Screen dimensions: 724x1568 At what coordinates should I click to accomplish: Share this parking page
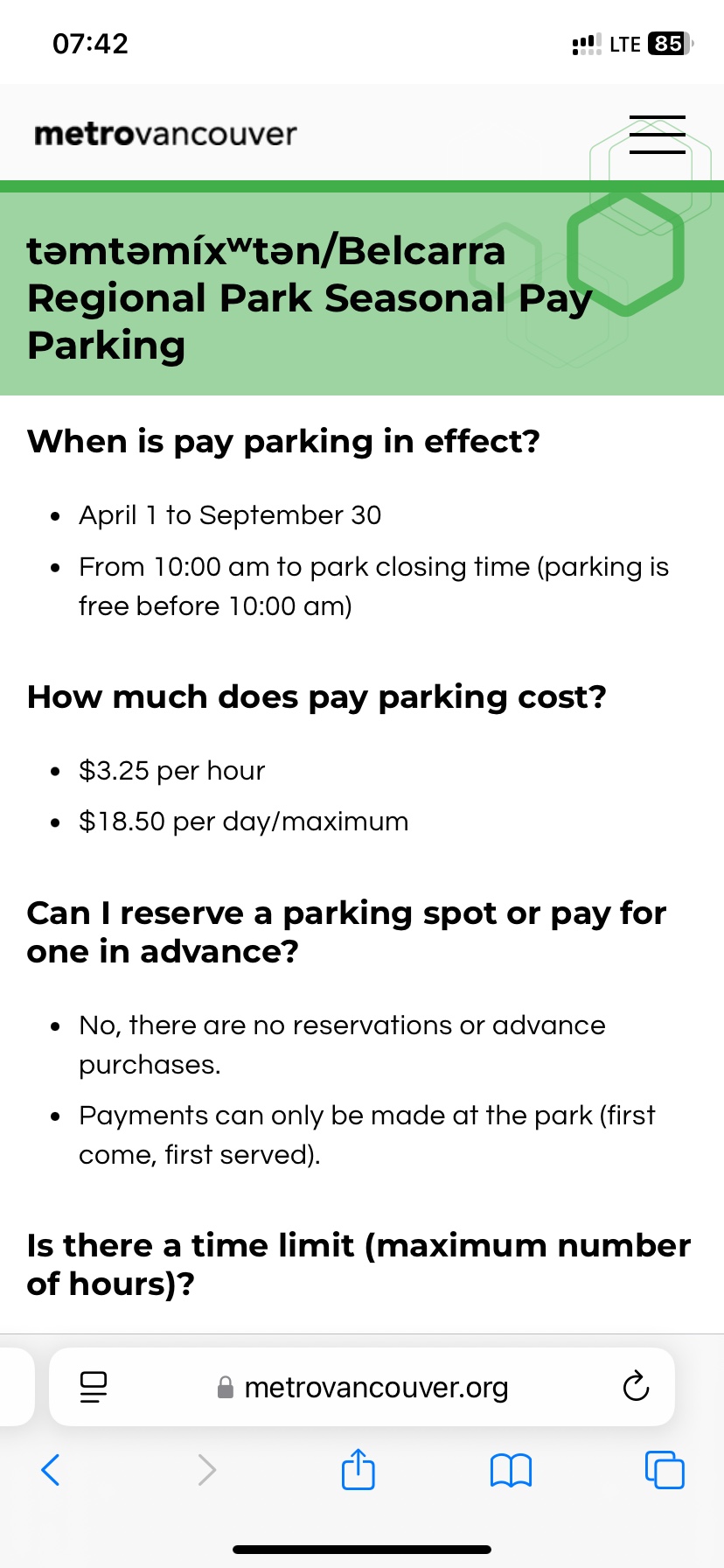pos(358,1470)
